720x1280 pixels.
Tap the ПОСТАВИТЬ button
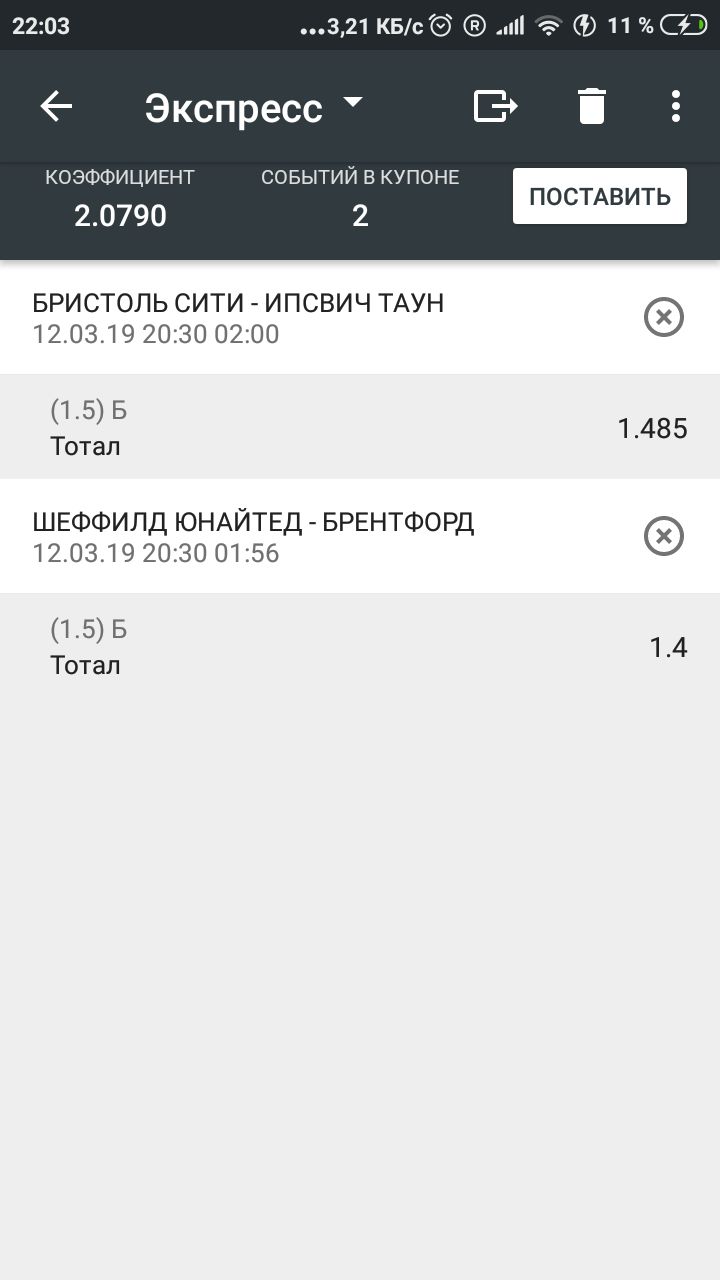tap(600, 196)
